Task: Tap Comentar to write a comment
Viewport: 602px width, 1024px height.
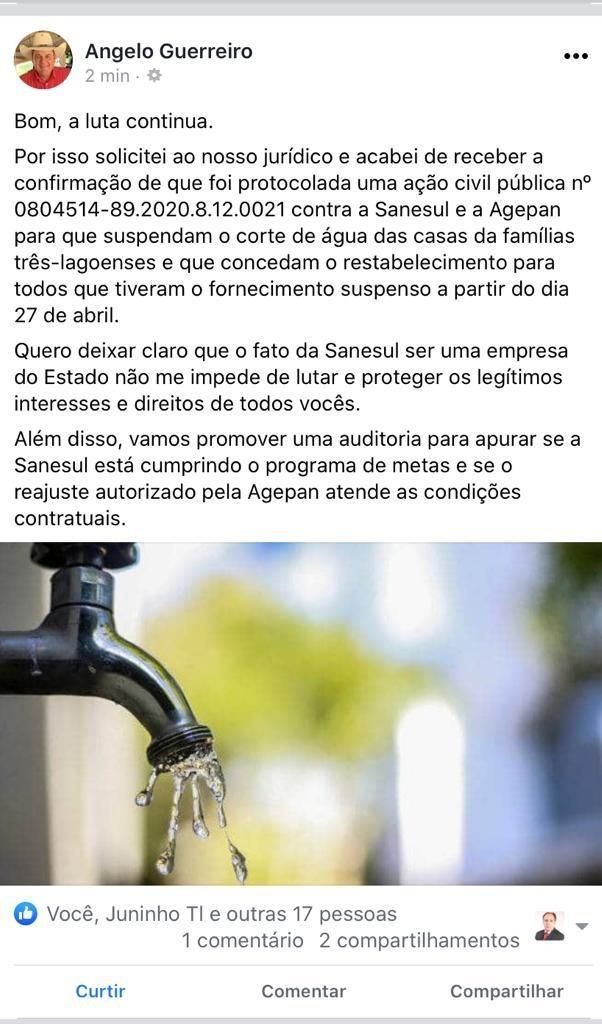Action: pyautogui.click(x=304, y=991)
